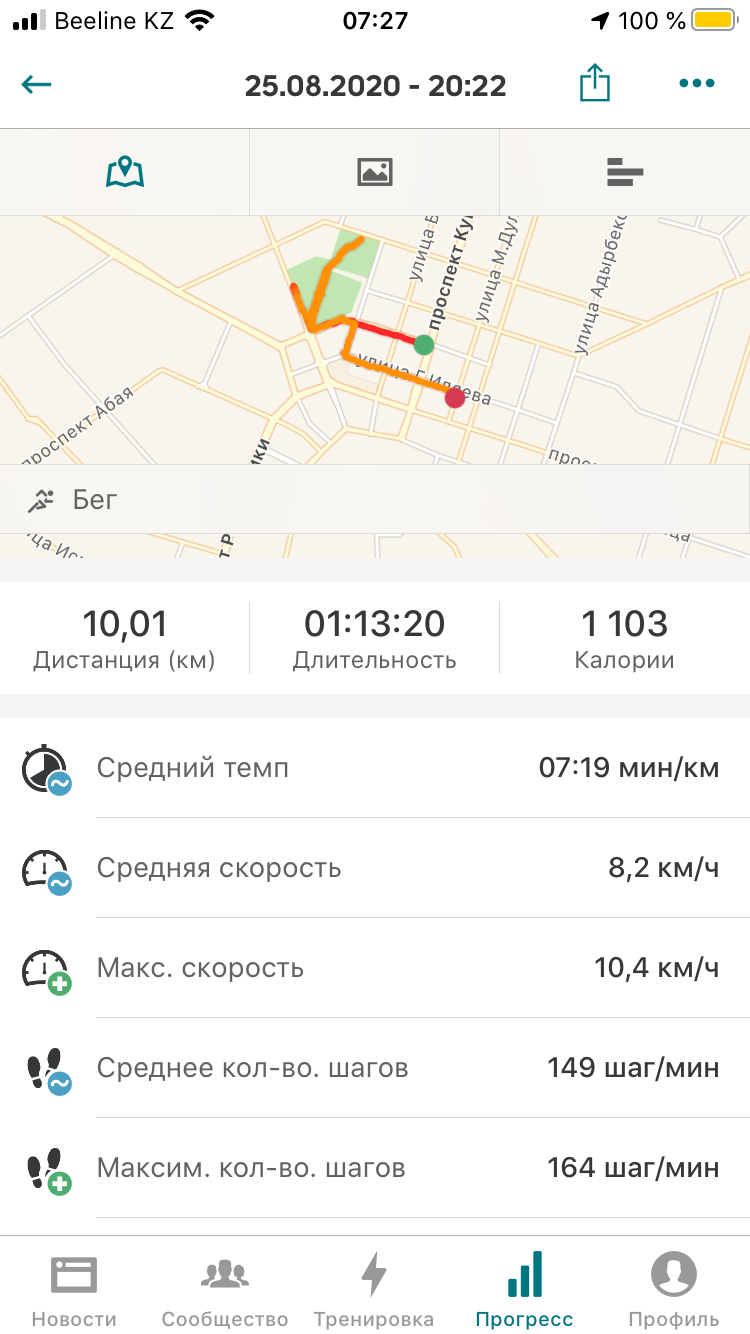Go to the Тренировка tab

click(x=374, y=1289)
